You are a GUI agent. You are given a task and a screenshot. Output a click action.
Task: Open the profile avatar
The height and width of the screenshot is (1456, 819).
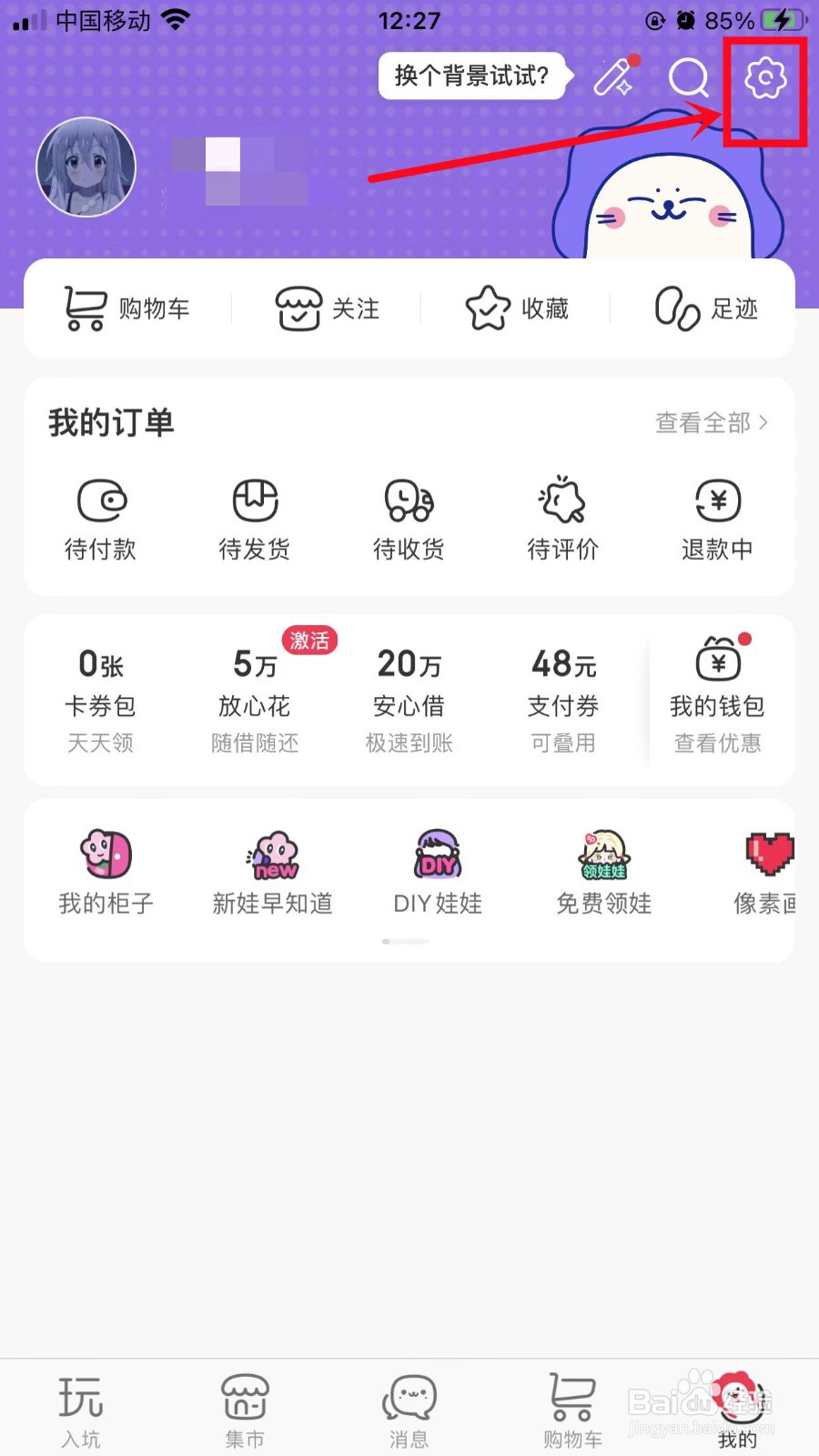click(x=86, y=167)
